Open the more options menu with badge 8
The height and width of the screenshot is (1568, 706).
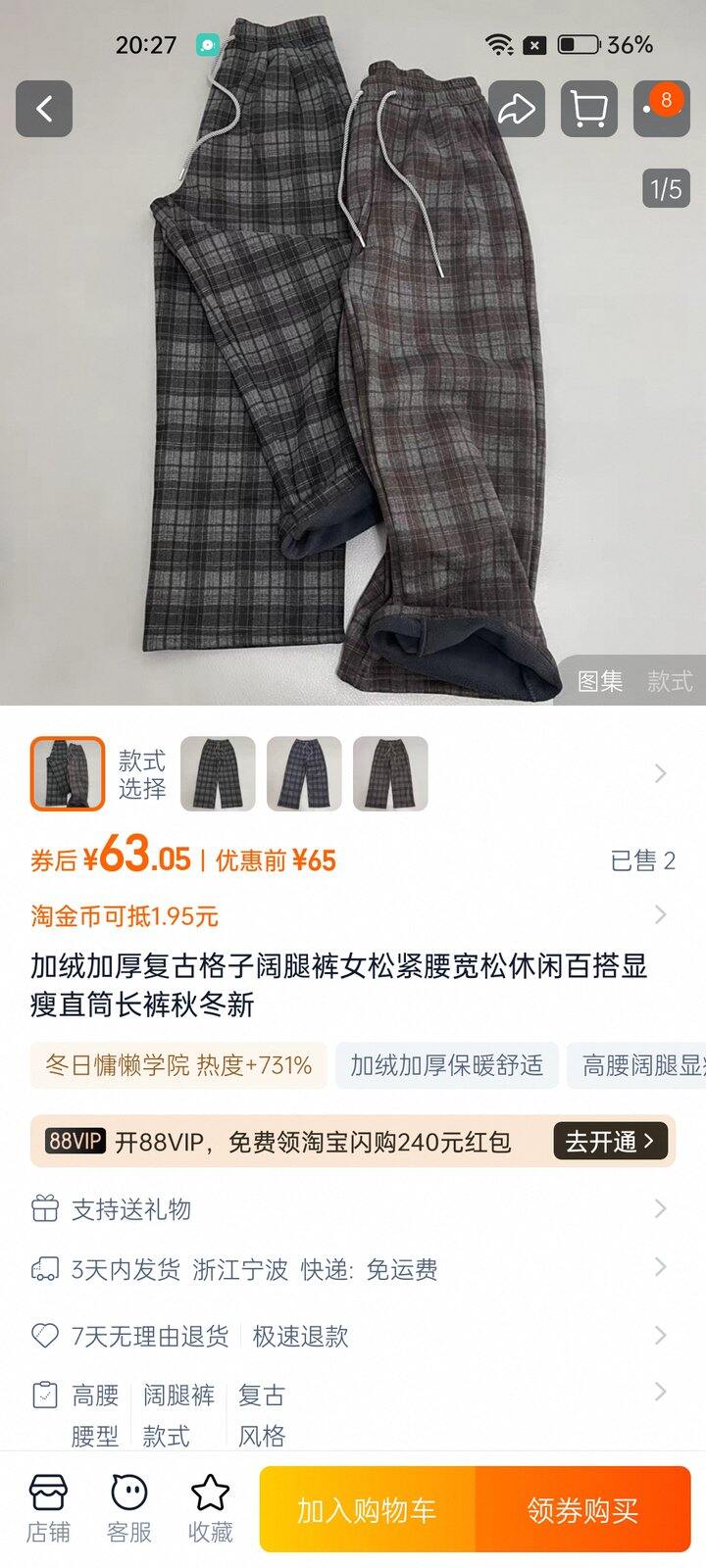(662, 109)
